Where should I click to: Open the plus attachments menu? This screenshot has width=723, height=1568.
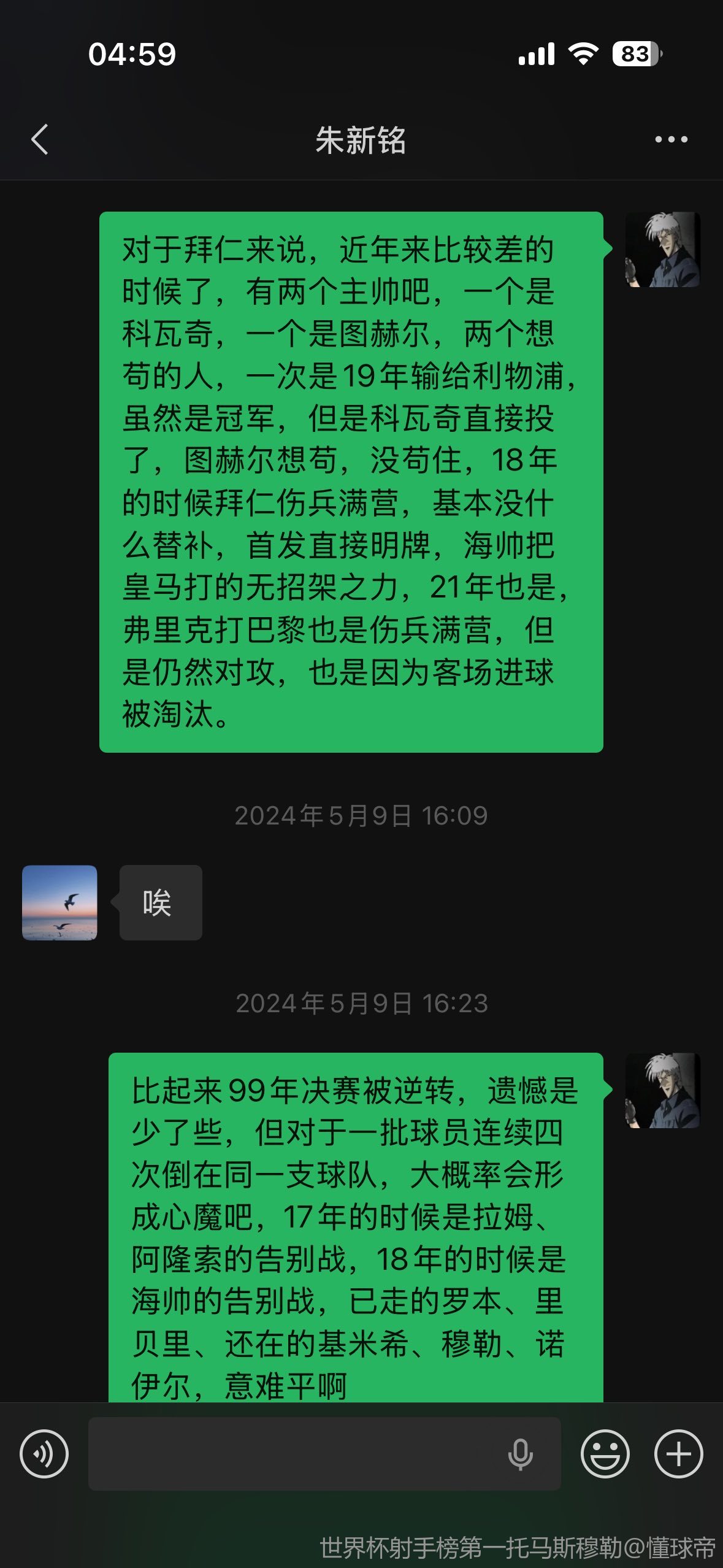coord(678,1453)
